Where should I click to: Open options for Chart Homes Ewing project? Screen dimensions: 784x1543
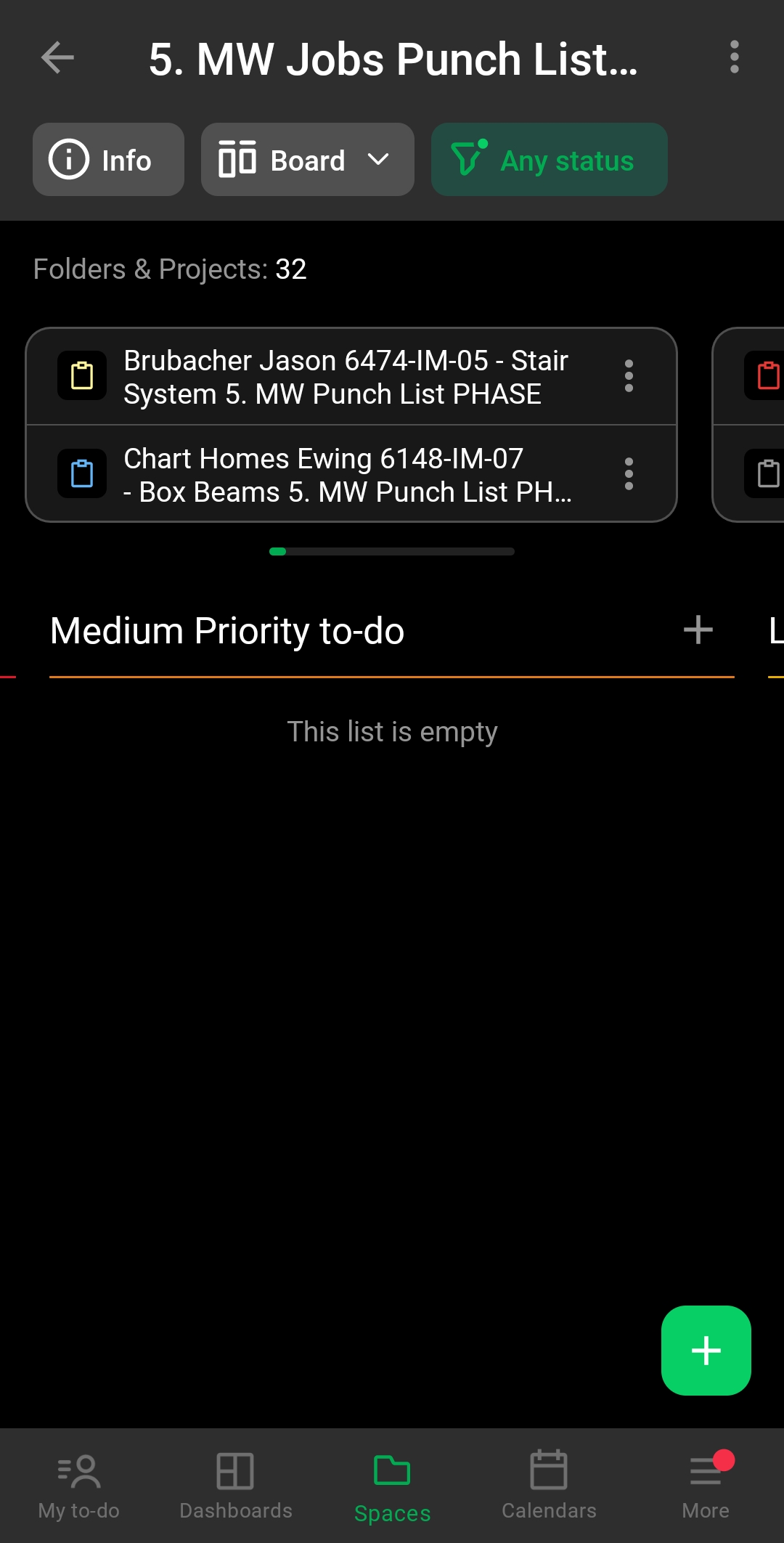tap(629, 474)
